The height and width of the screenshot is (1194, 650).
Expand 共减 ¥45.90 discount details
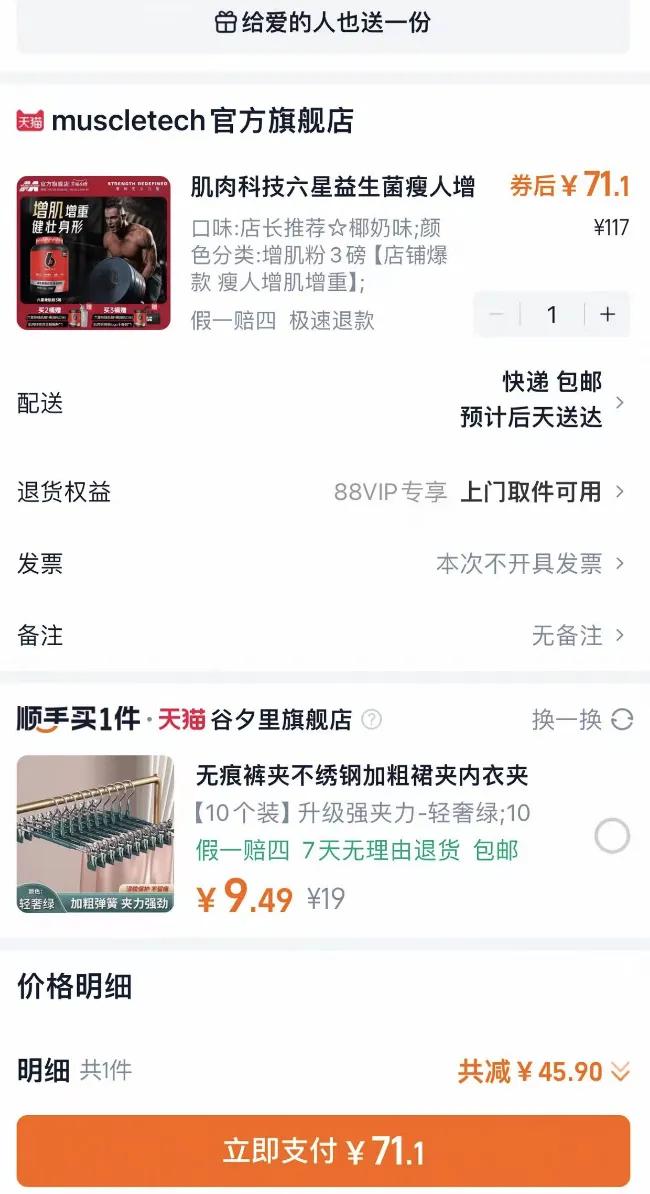[544, 1072]
